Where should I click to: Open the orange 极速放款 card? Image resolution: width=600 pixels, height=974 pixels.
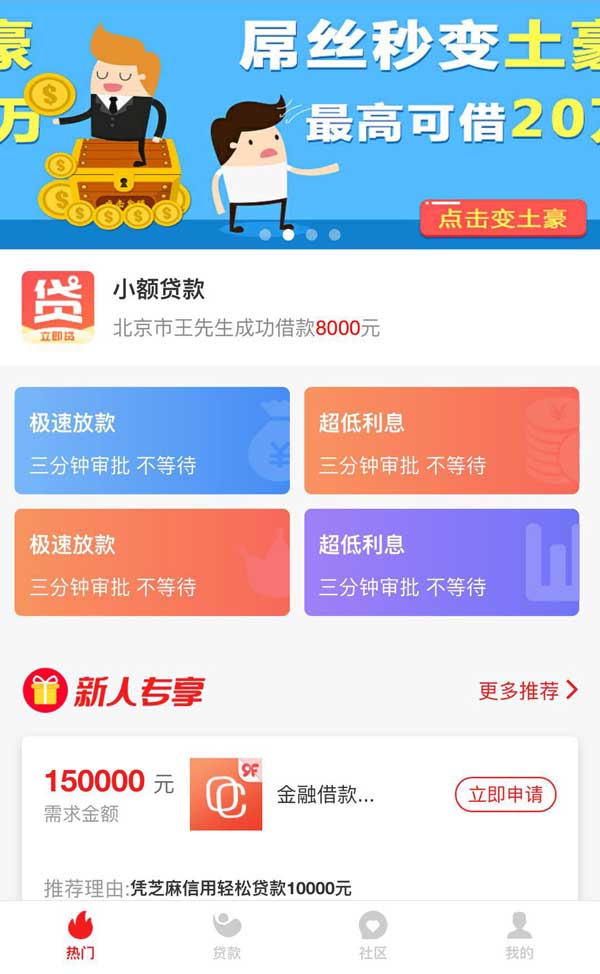click(152, 562)
